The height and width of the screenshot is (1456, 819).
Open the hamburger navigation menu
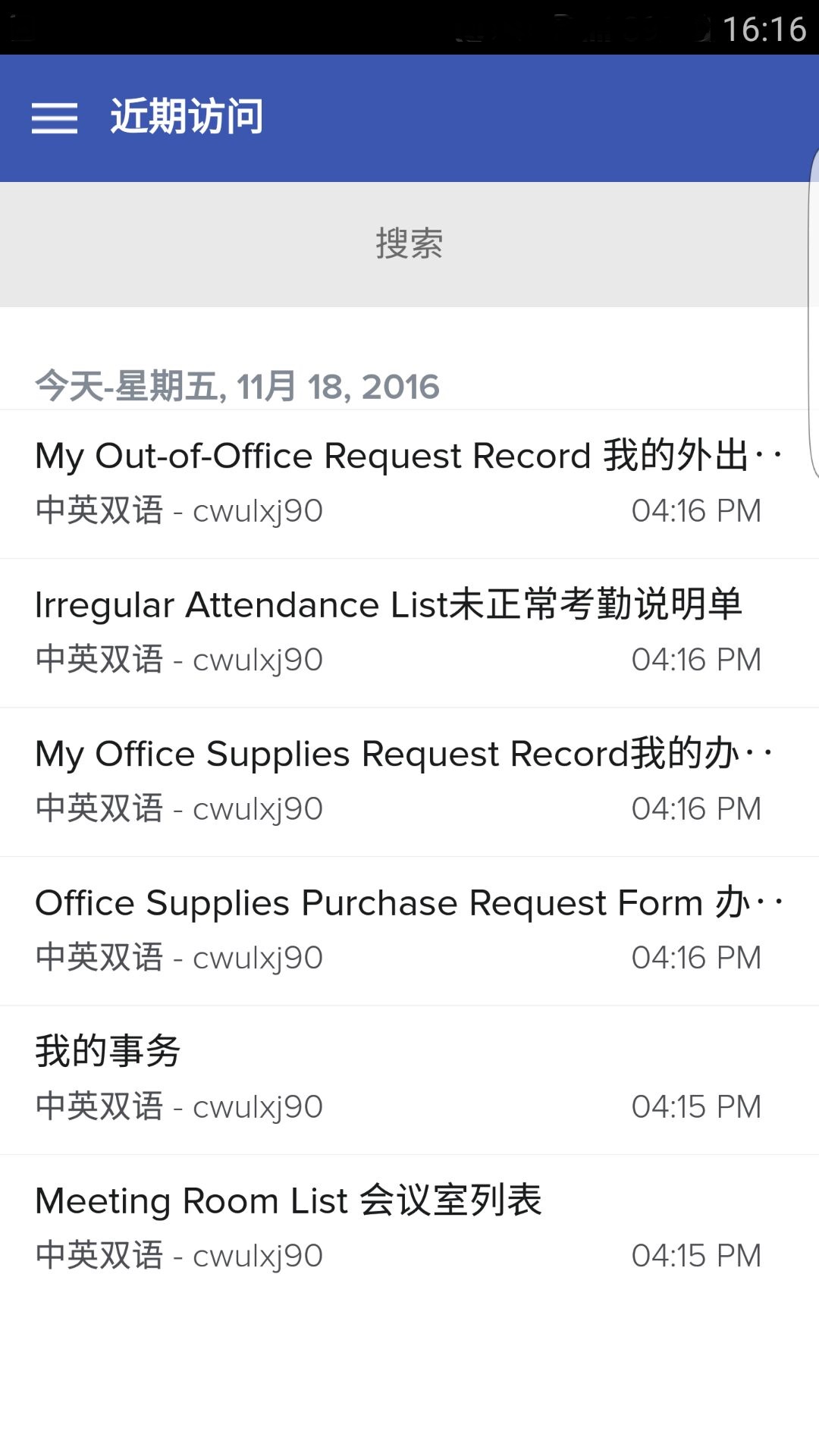pyautogui.click(x=55, y=118)
